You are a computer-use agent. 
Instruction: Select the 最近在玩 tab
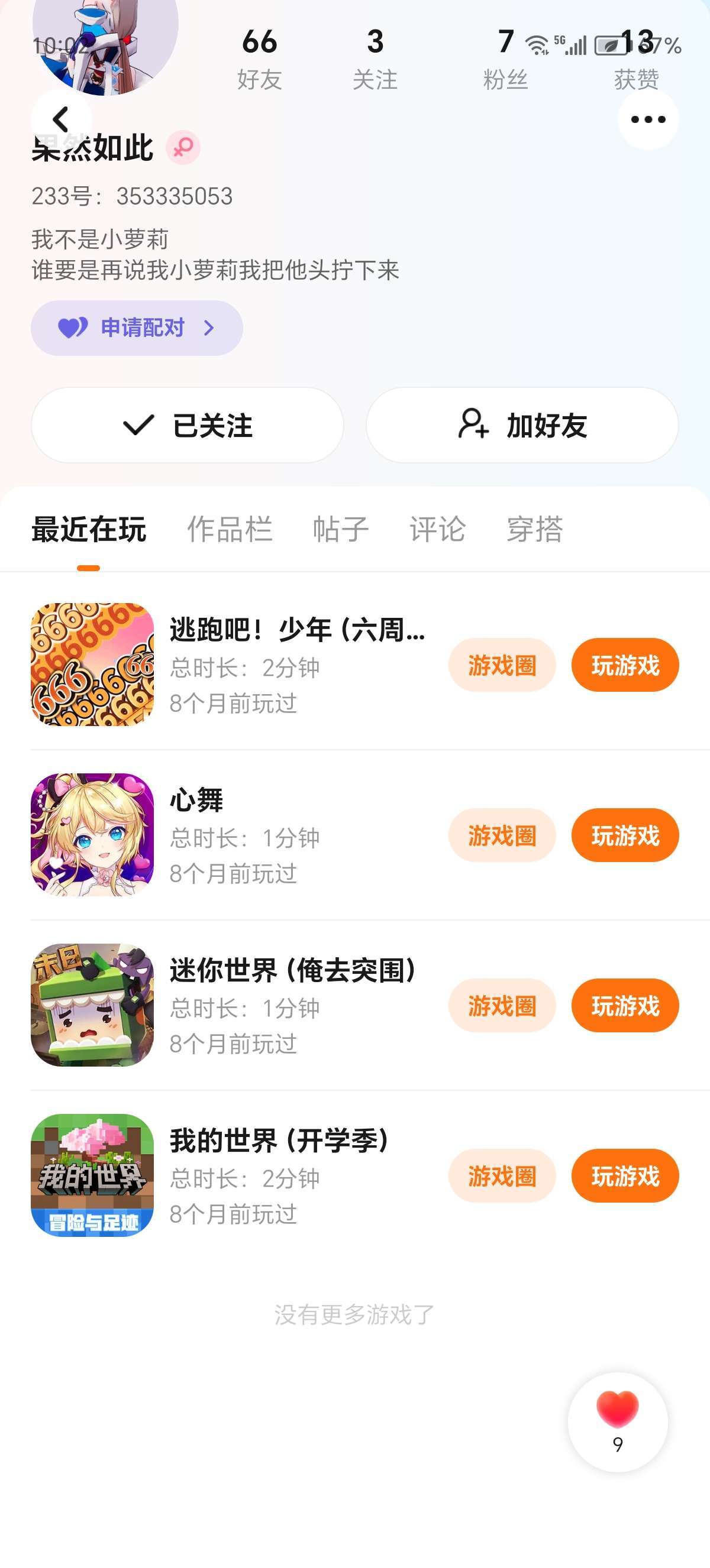point(89,529)
